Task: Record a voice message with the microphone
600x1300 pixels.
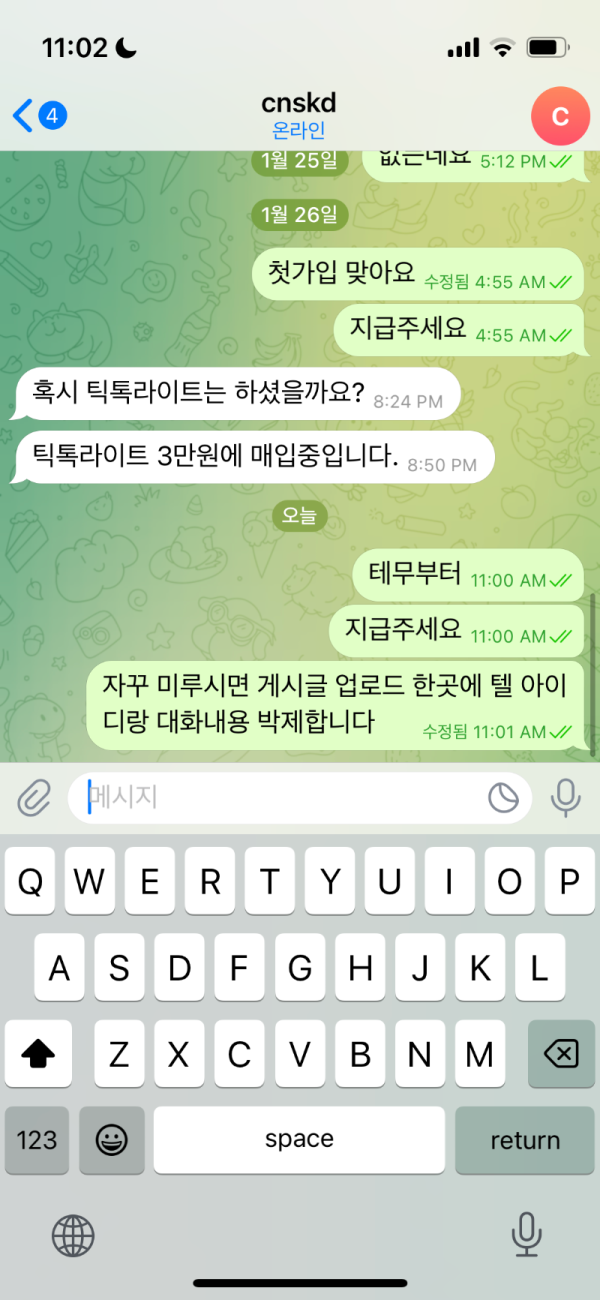Action: point(566,797)
